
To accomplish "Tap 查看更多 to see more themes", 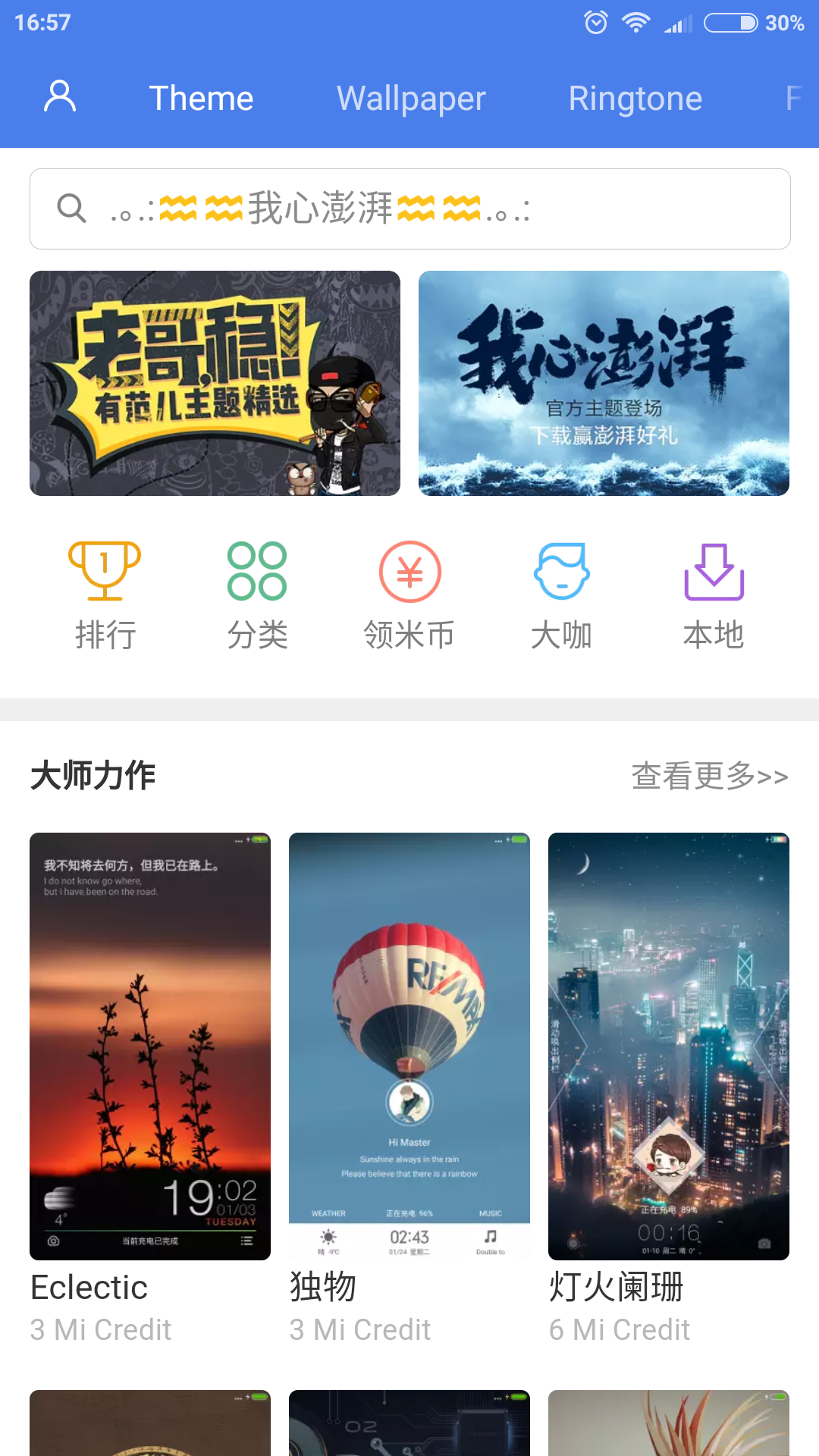I will pos(710,776).
